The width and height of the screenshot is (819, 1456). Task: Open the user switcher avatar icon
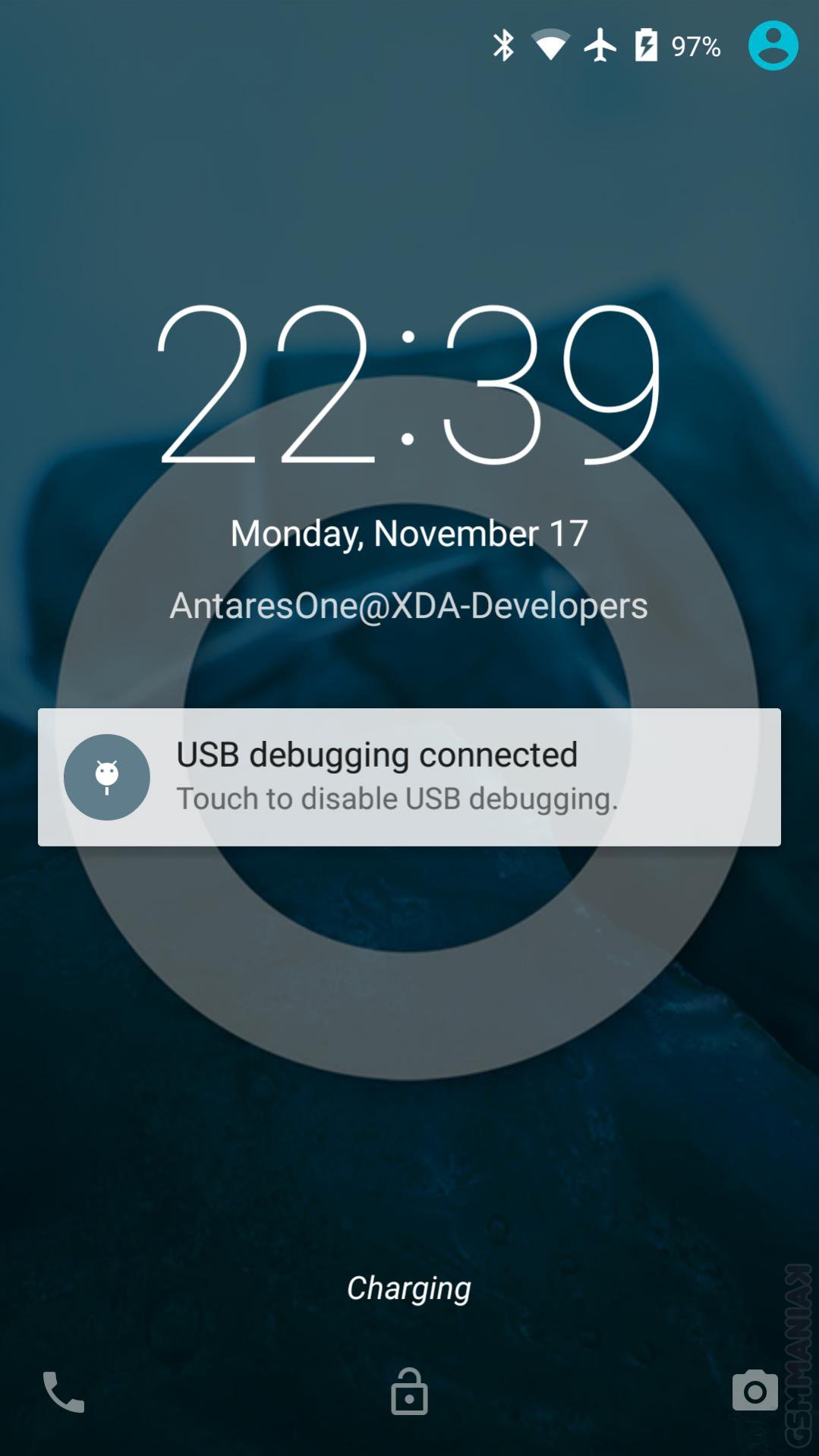773,46
